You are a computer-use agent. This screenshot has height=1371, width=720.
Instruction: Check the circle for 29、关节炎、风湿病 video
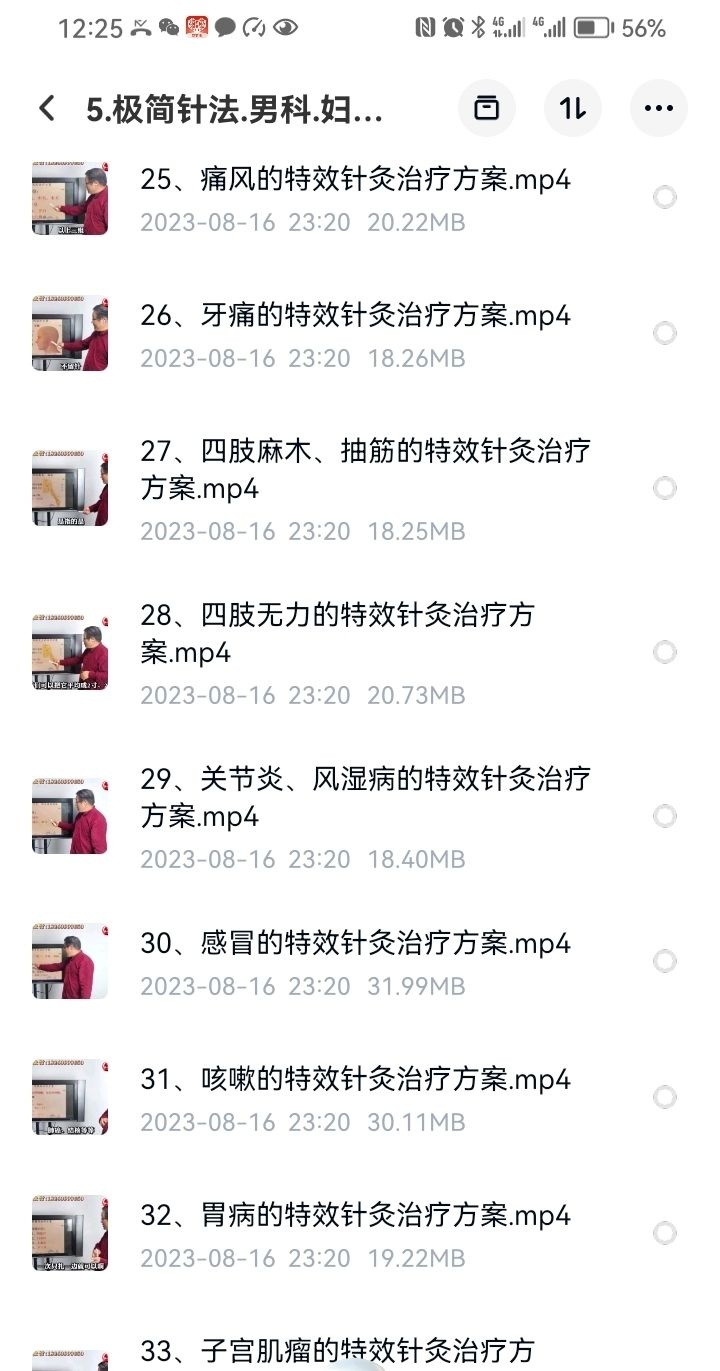tap(665, 816)
